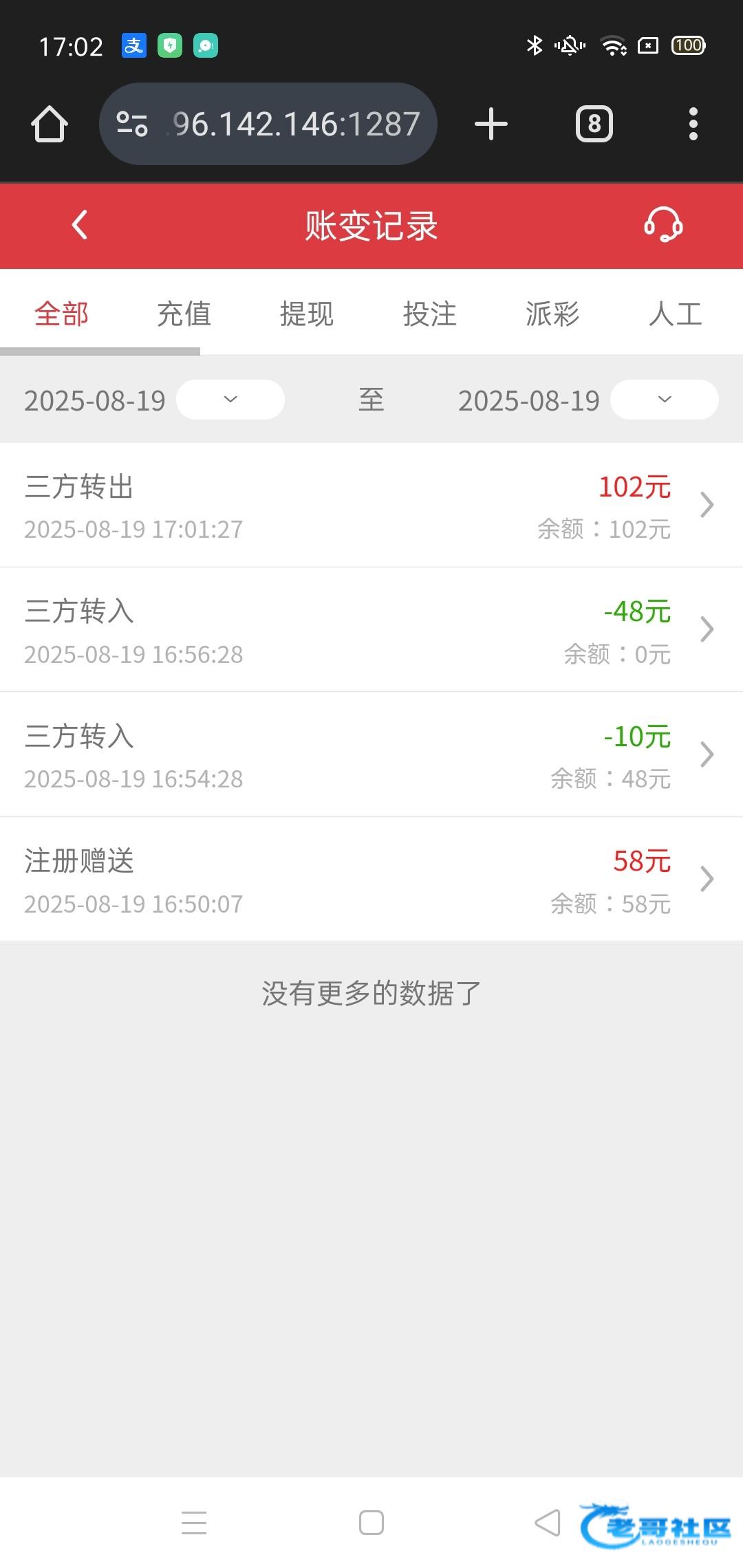View the 三方转入 -10元 record
743x1568 pixels.
coord(371,755)
